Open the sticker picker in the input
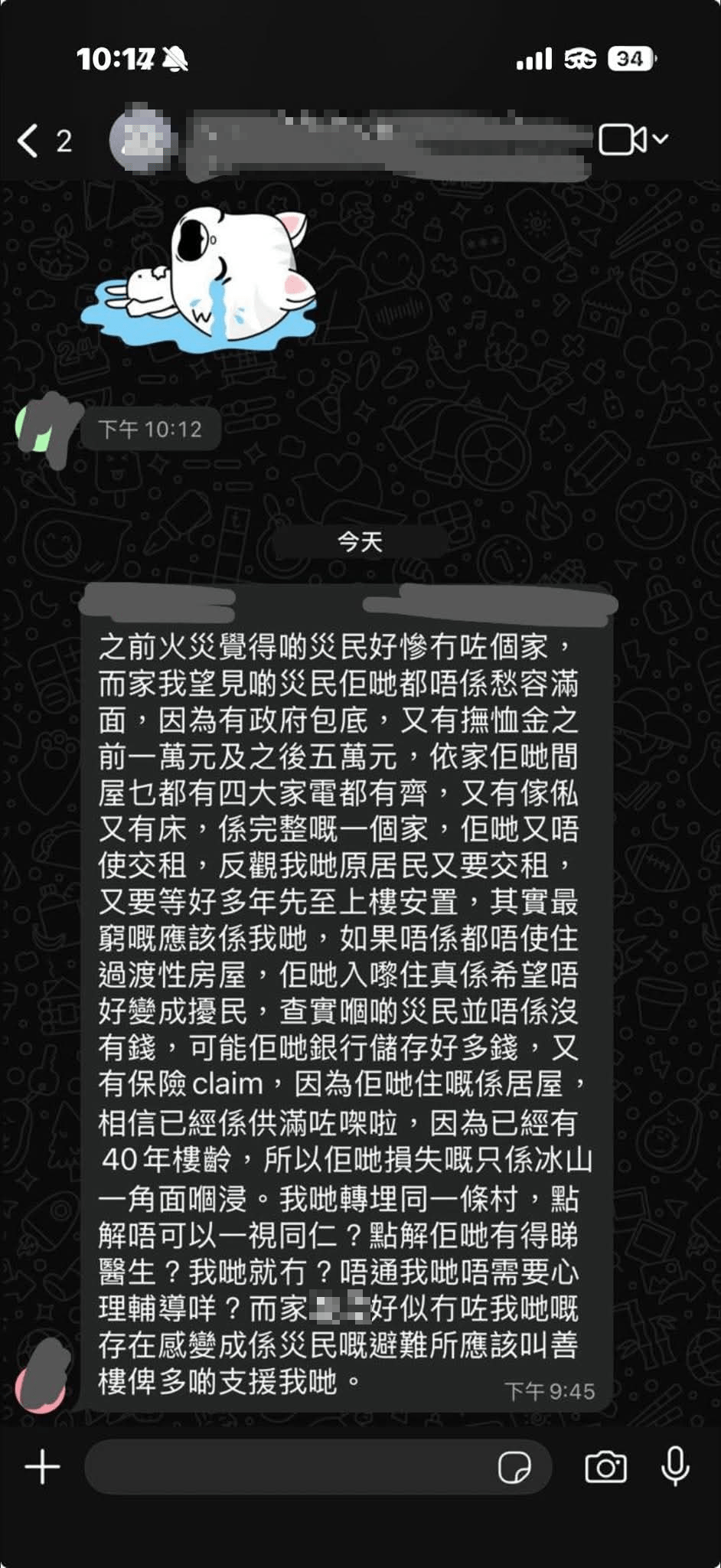This screenshot has height=1568, width=721. tap(514, 1468)
